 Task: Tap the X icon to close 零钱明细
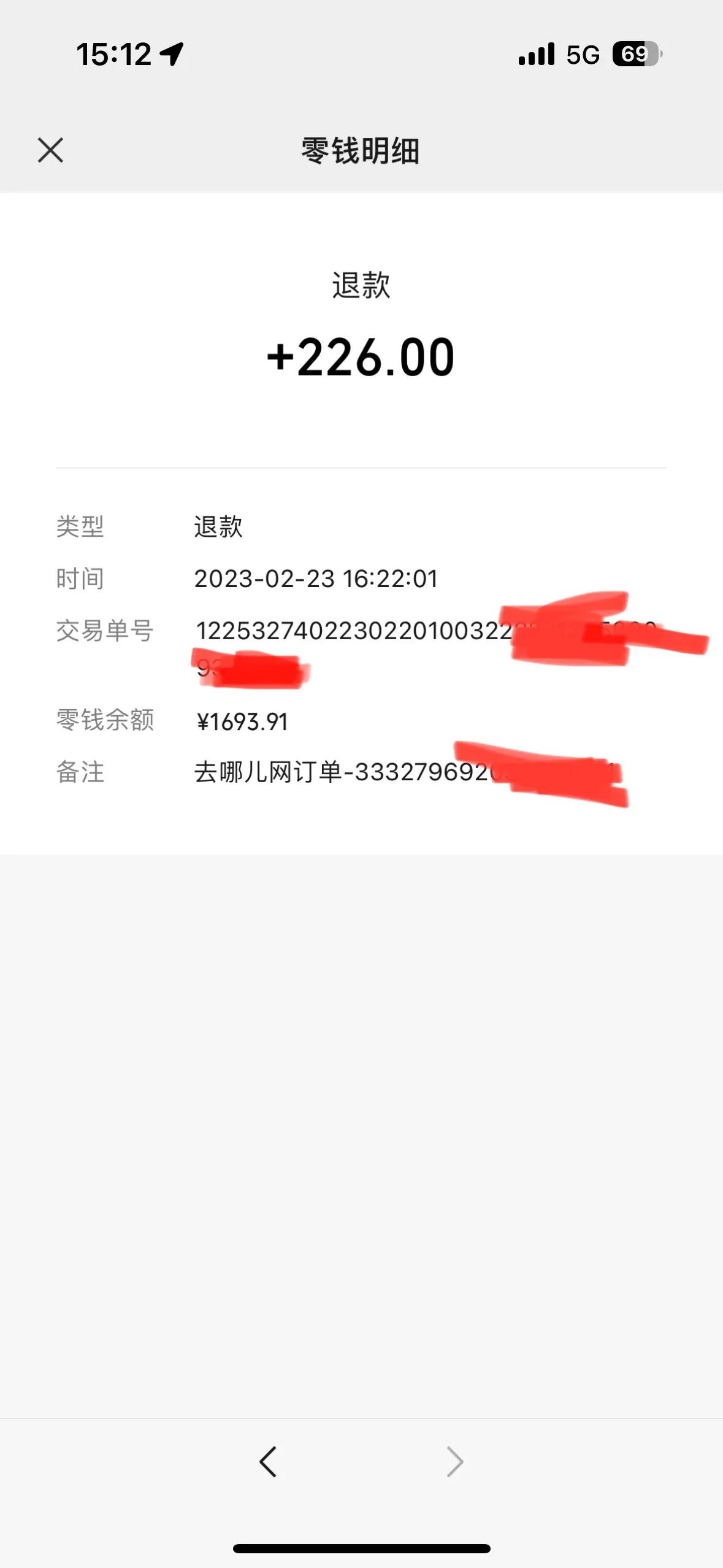coord(49,149)
